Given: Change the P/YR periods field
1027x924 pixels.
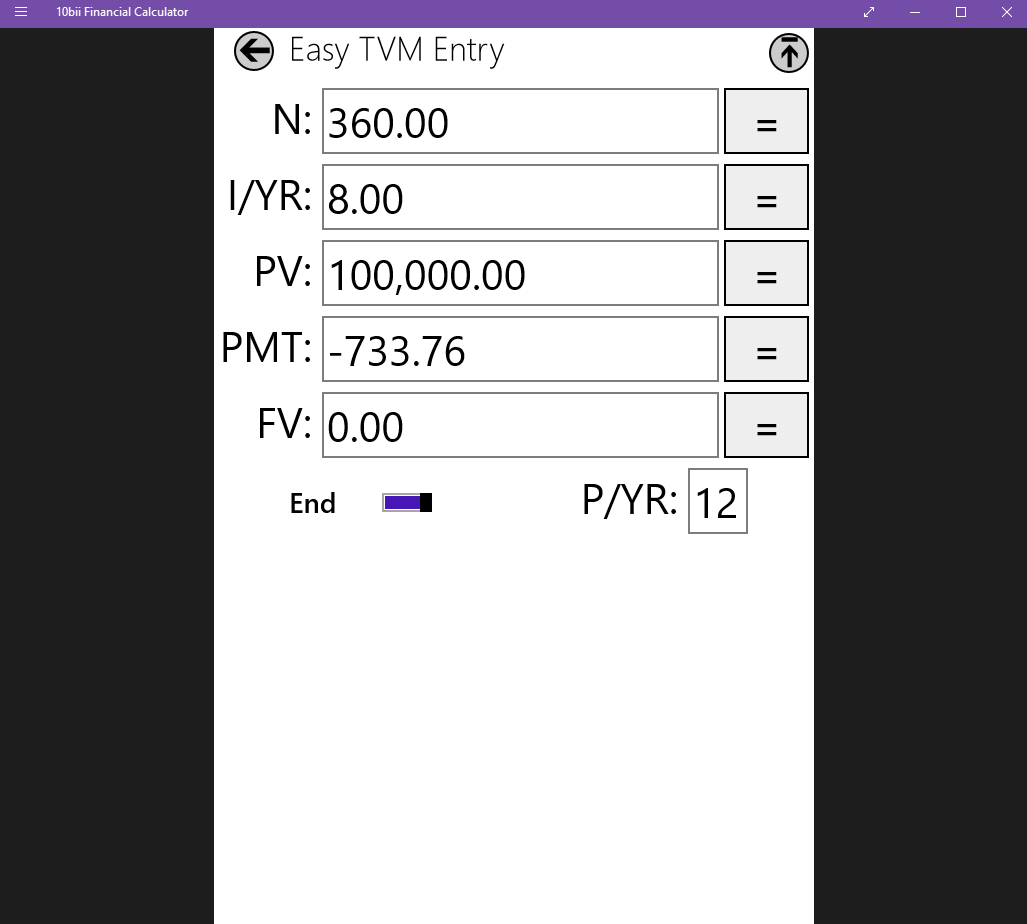Looking at the screenshot, I should click(717, 502).
